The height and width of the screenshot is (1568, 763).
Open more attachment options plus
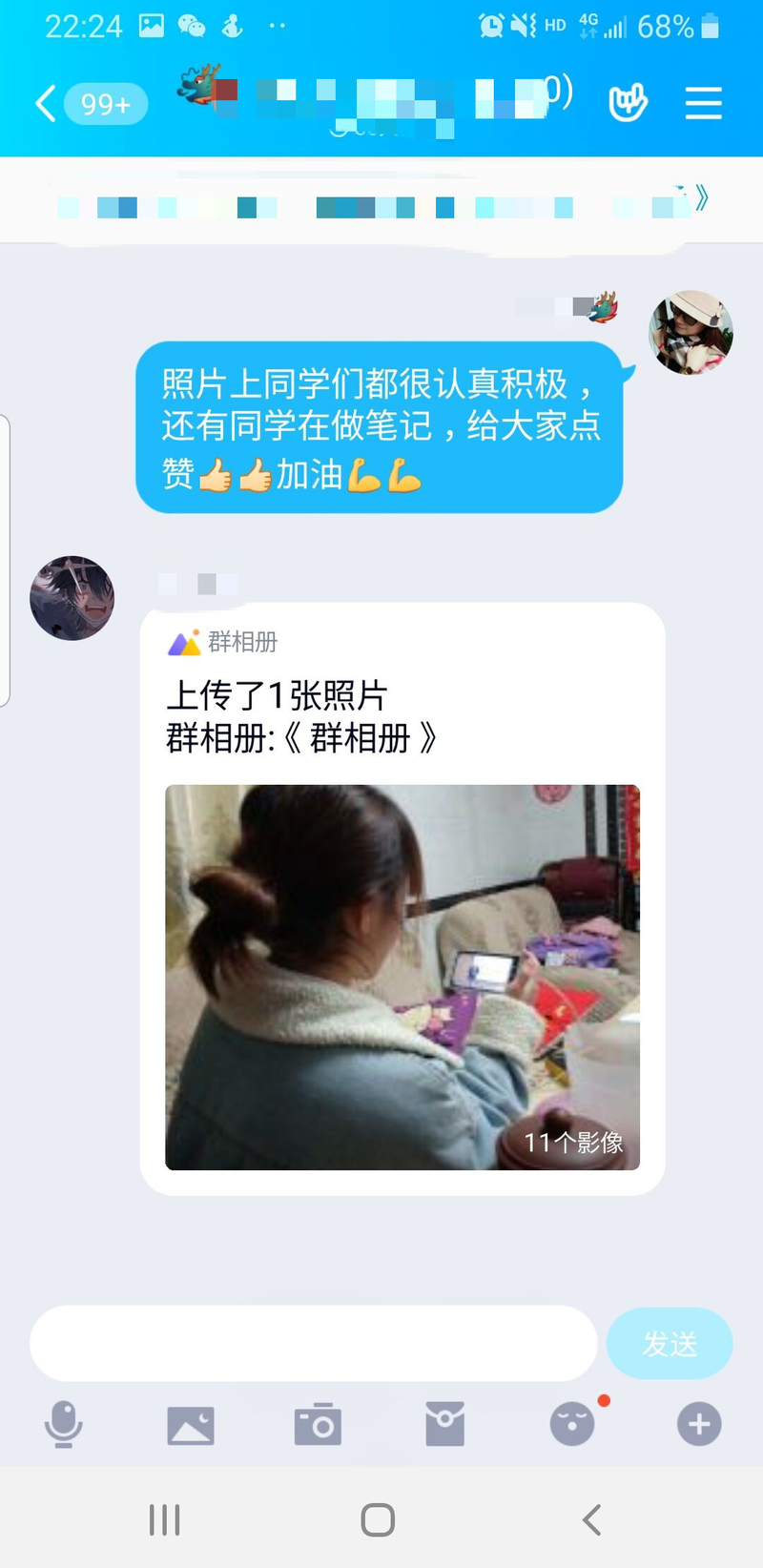(x=699, y=1425)
